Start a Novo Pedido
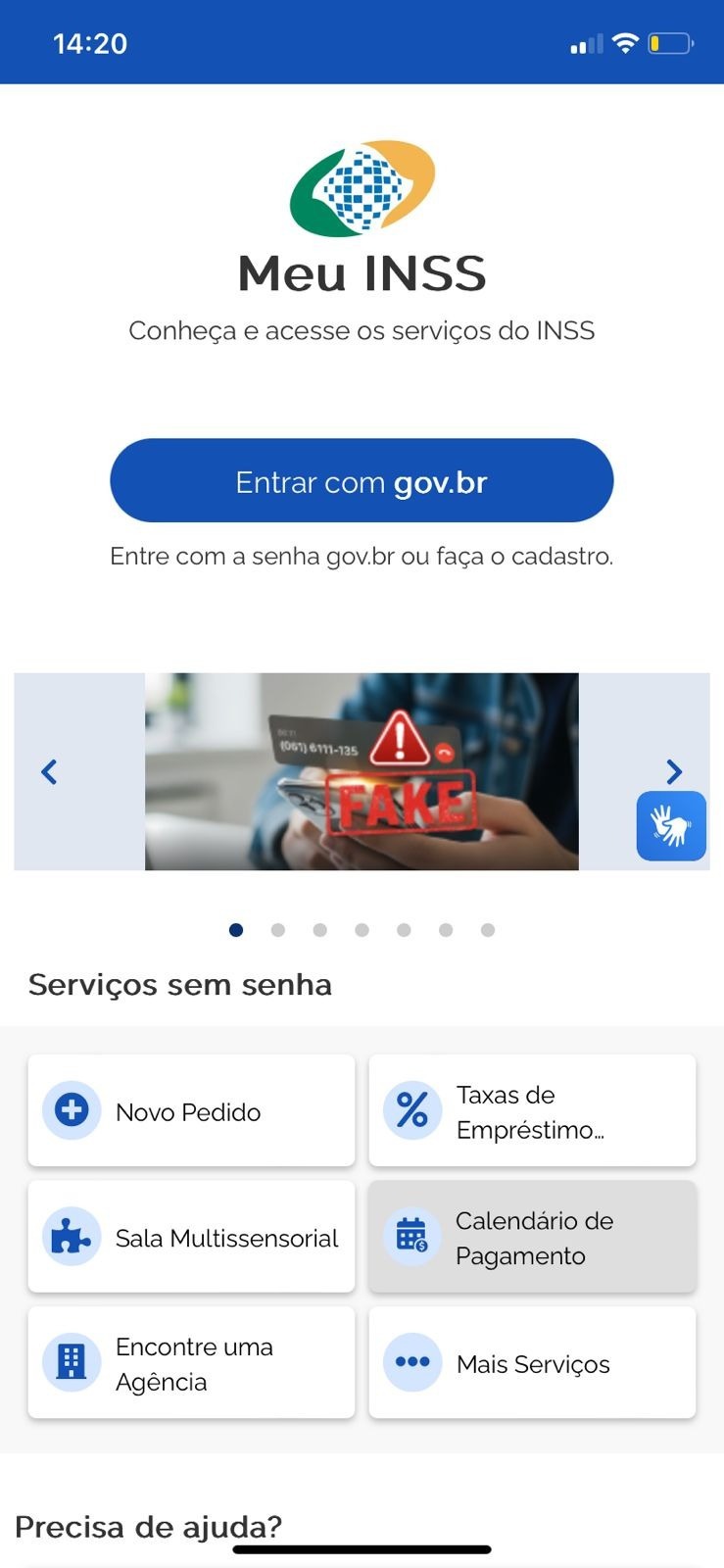Screen dimensions: 724x1568 191,1111
